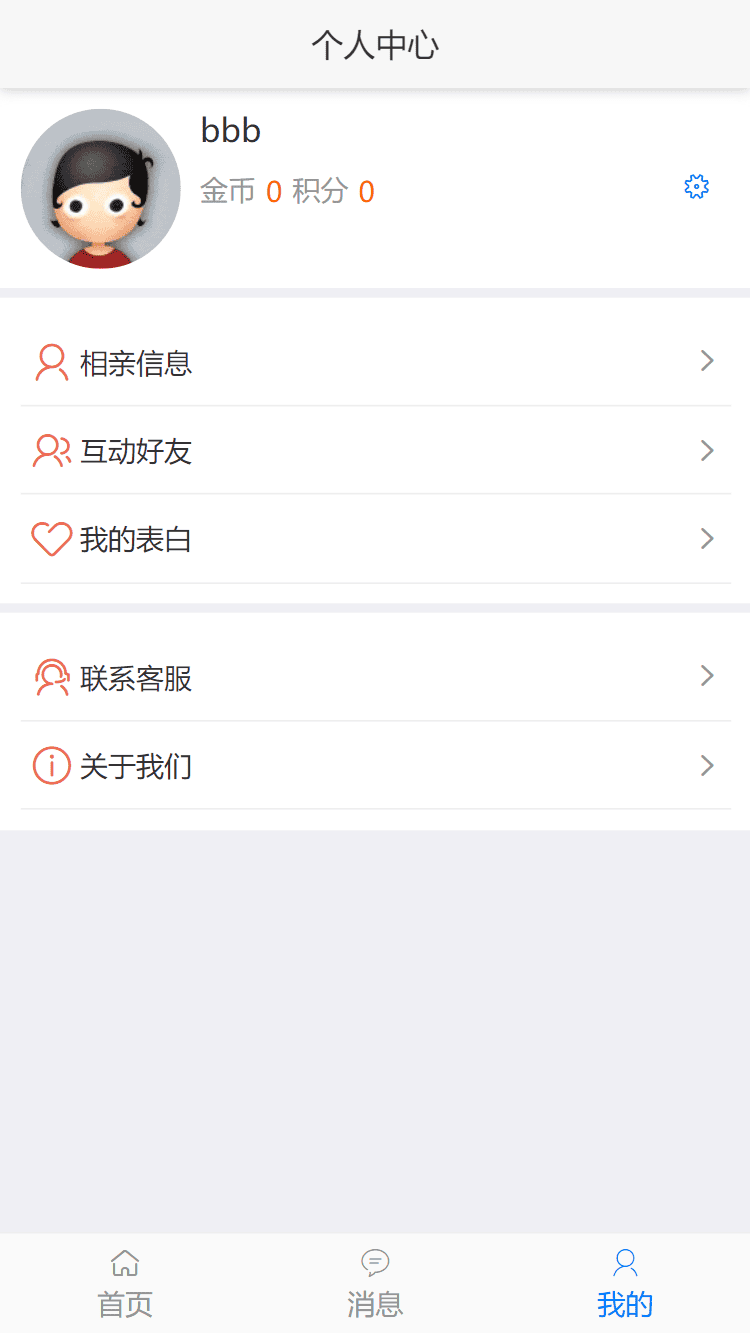The width and height of the screenshot is (750, 1333).
Task: Tap the profile avatar picture
Action: tap(100, 188)
